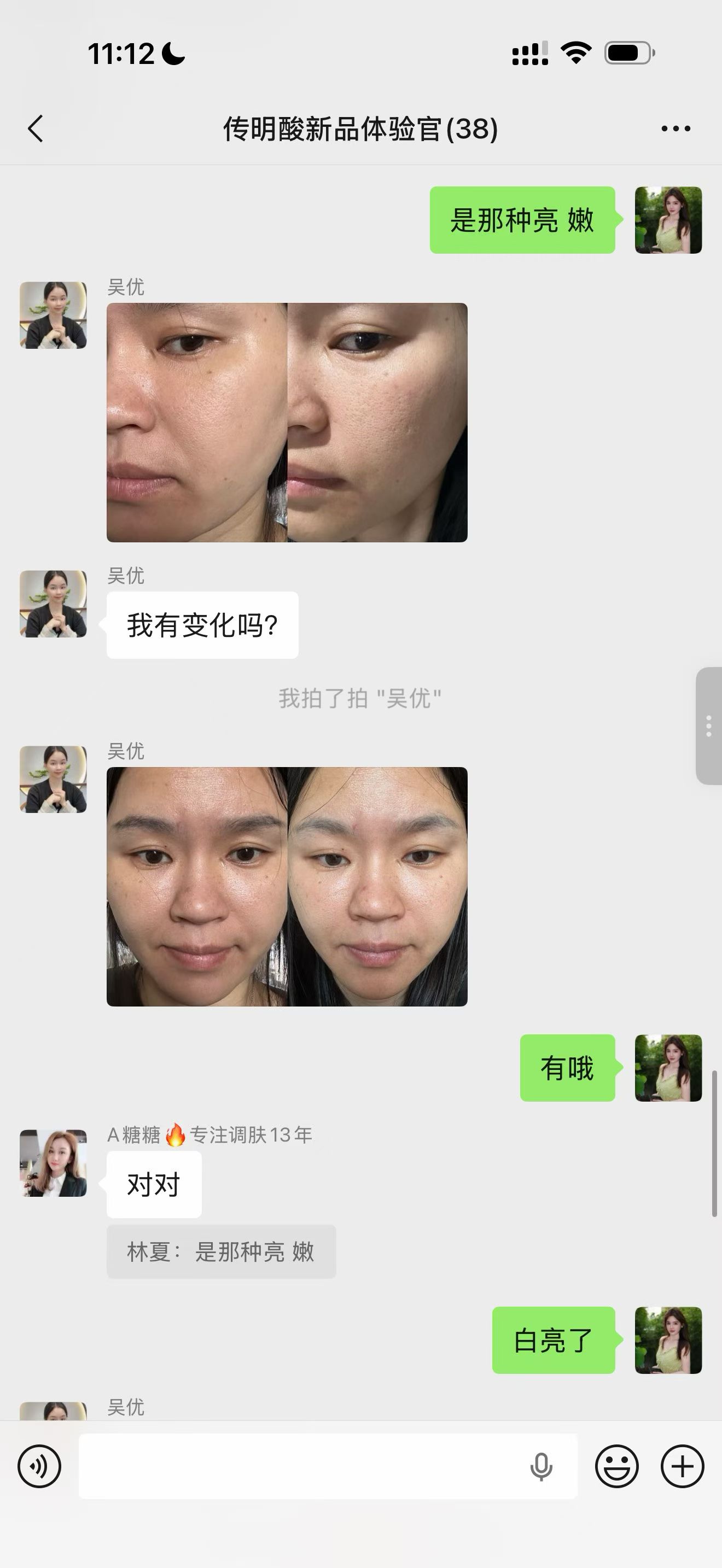Tap the microphone dictation icon in input
The image size is (722, 1568).
click(x=540, y=1467)
